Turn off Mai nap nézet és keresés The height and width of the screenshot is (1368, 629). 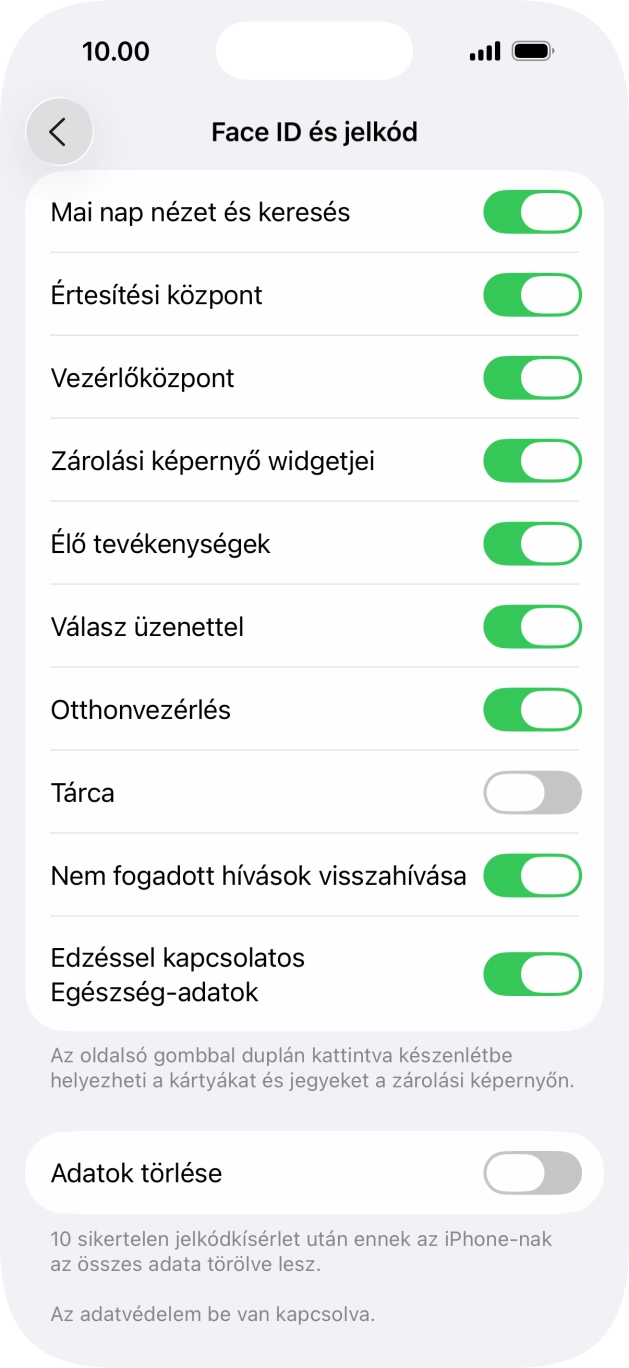tap(532, 212)
